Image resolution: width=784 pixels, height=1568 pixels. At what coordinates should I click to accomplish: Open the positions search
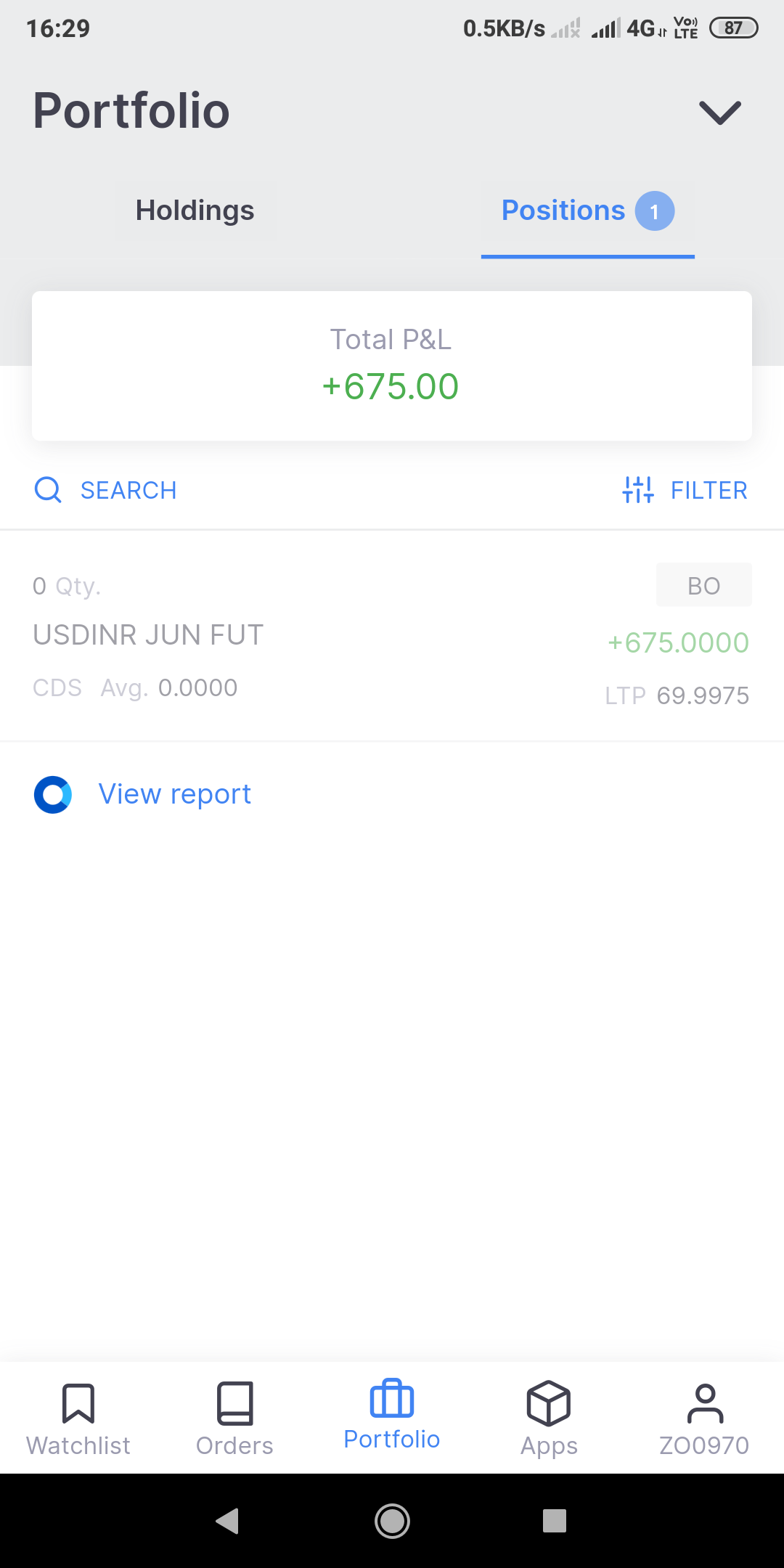[x=106, y=490]
